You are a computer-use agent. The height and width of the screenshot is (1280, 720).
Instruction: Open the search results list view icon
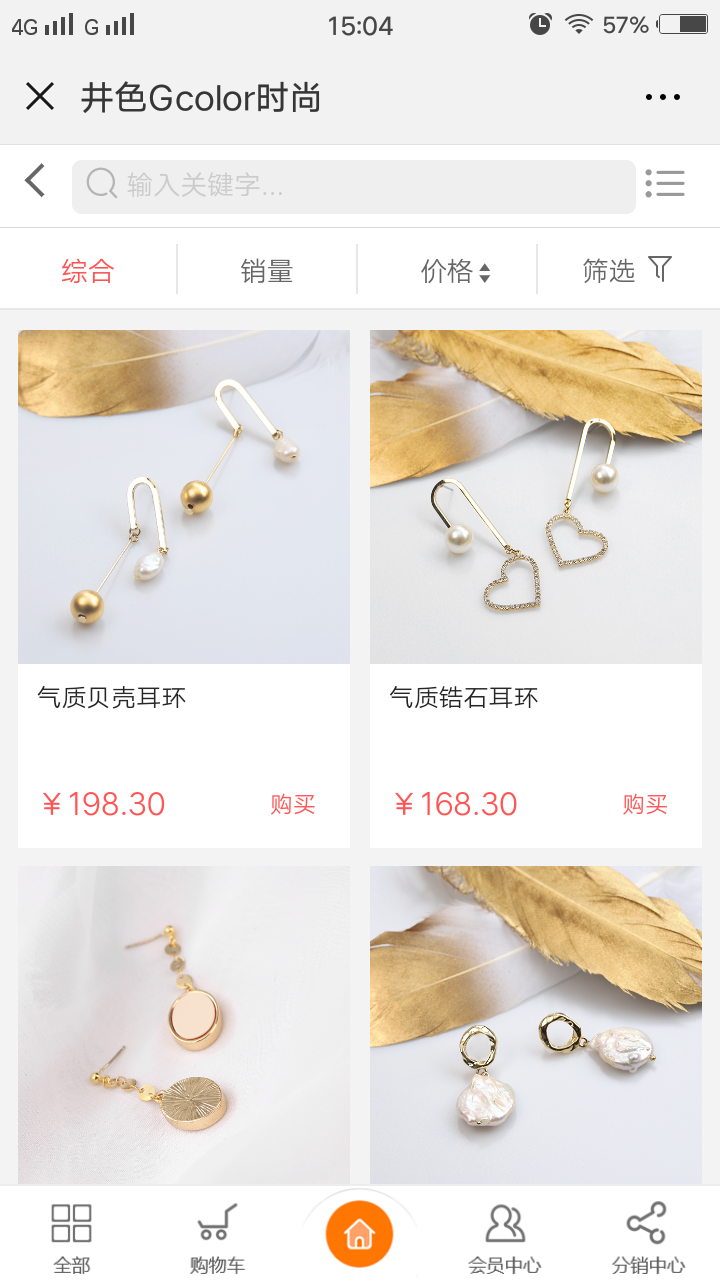(x=665, y=184)
